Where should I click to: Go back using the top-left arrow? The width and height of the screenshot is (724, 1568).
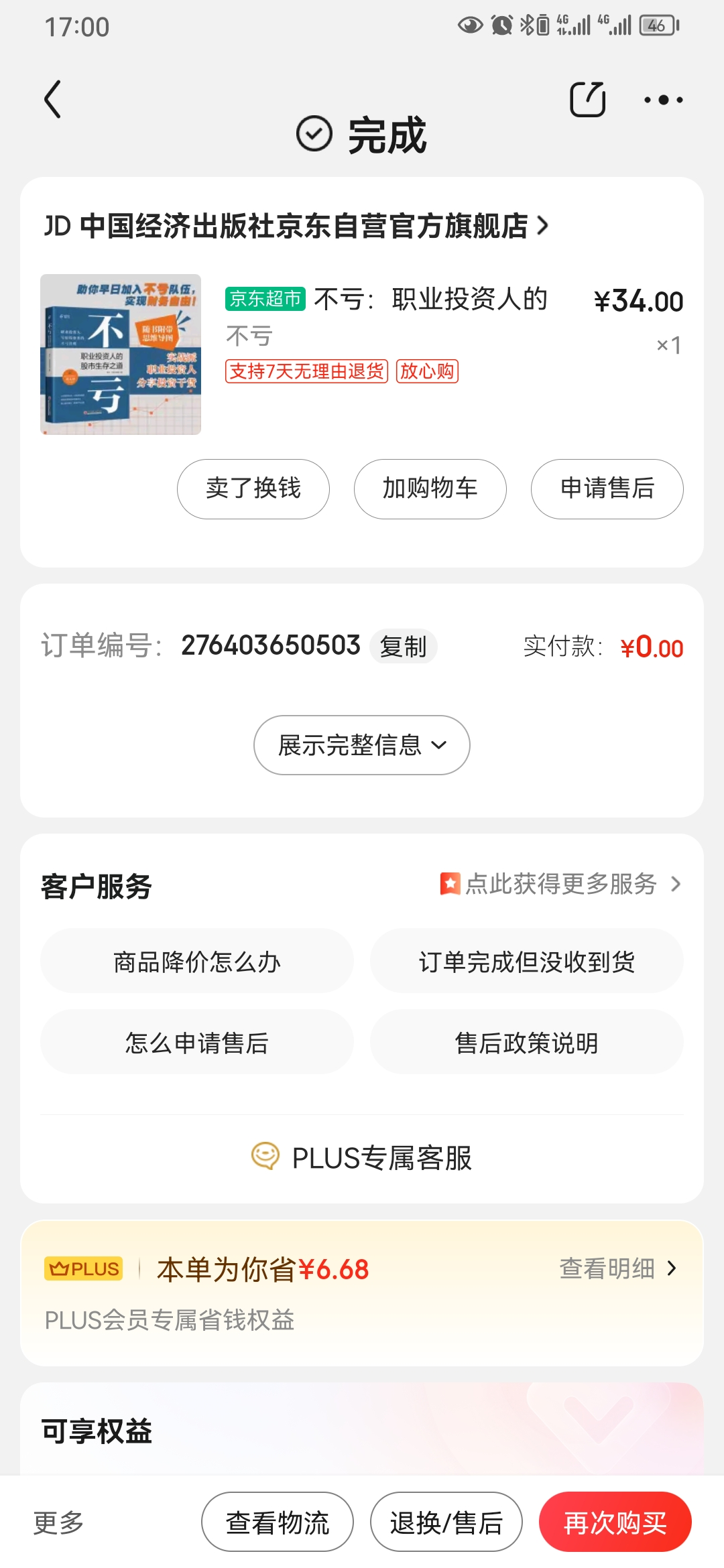point(53,99)
